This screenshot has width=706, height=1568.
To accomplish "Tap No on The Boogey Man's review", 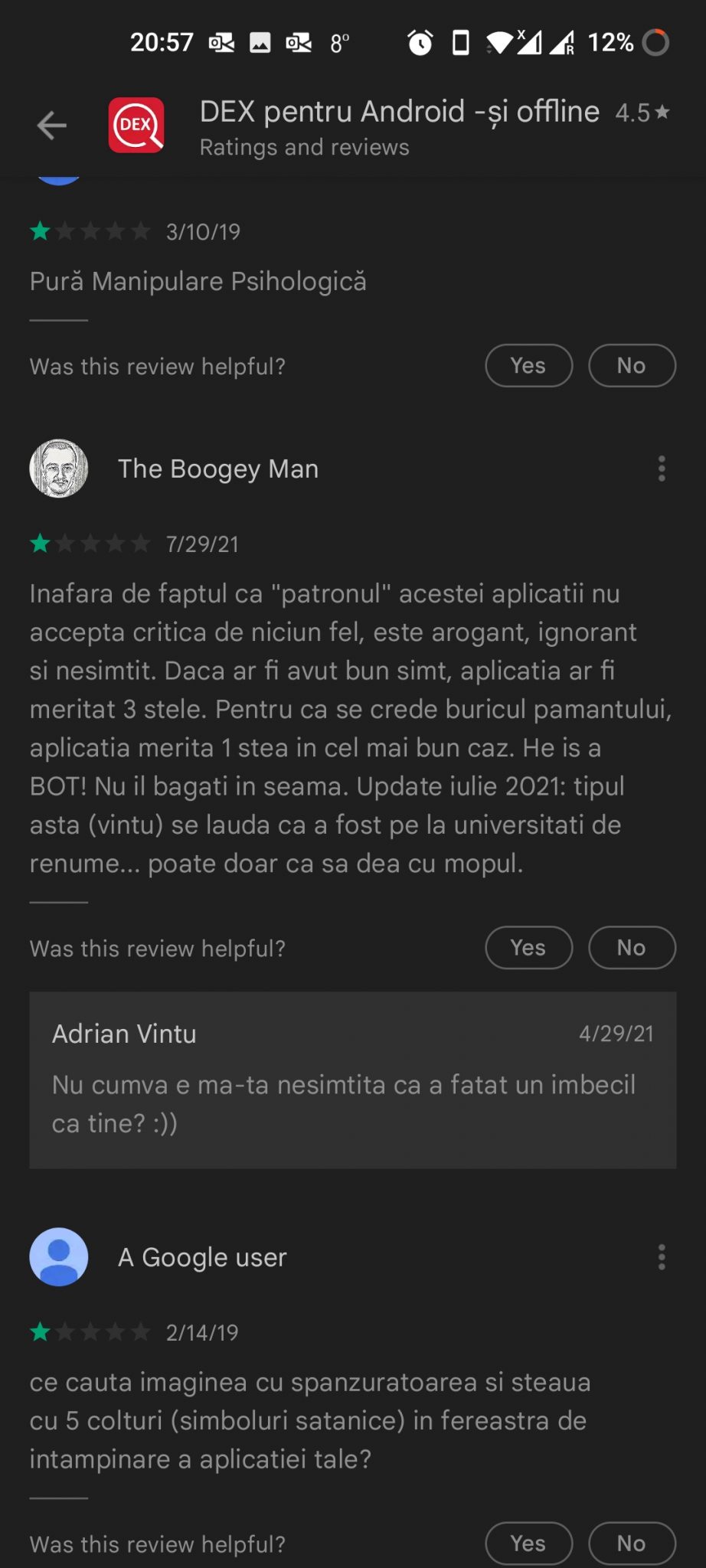I will pyautogui.click(x=632, y=948).
